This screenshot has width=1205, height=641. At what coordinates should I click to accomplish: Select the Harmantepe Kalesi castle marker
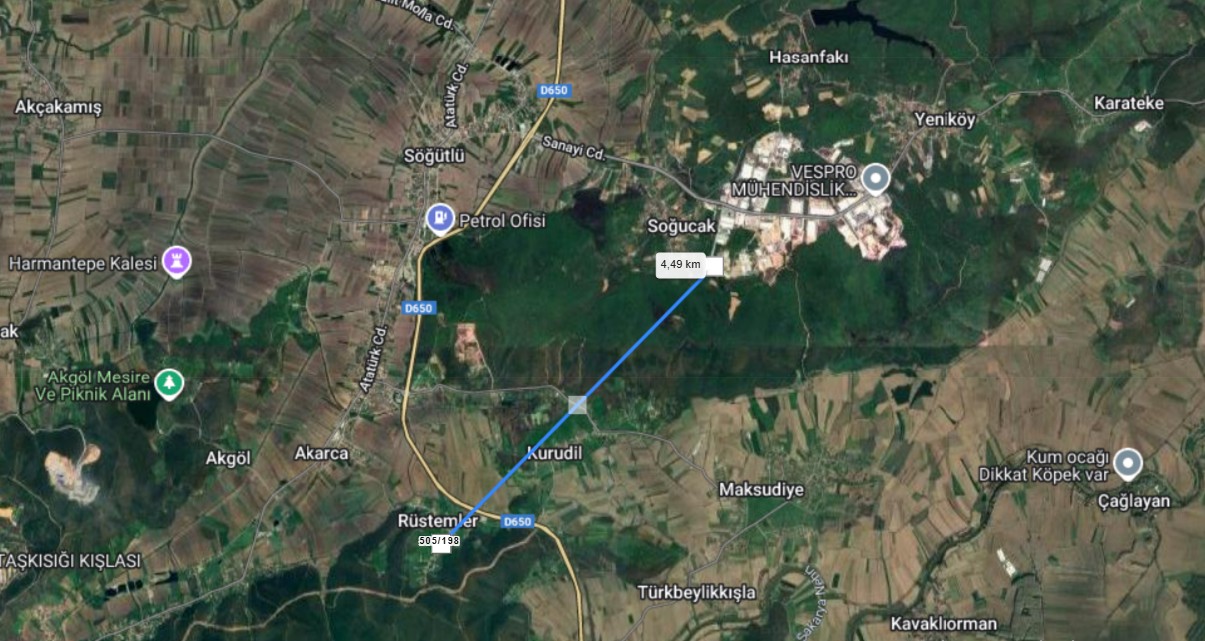(177, 263)
